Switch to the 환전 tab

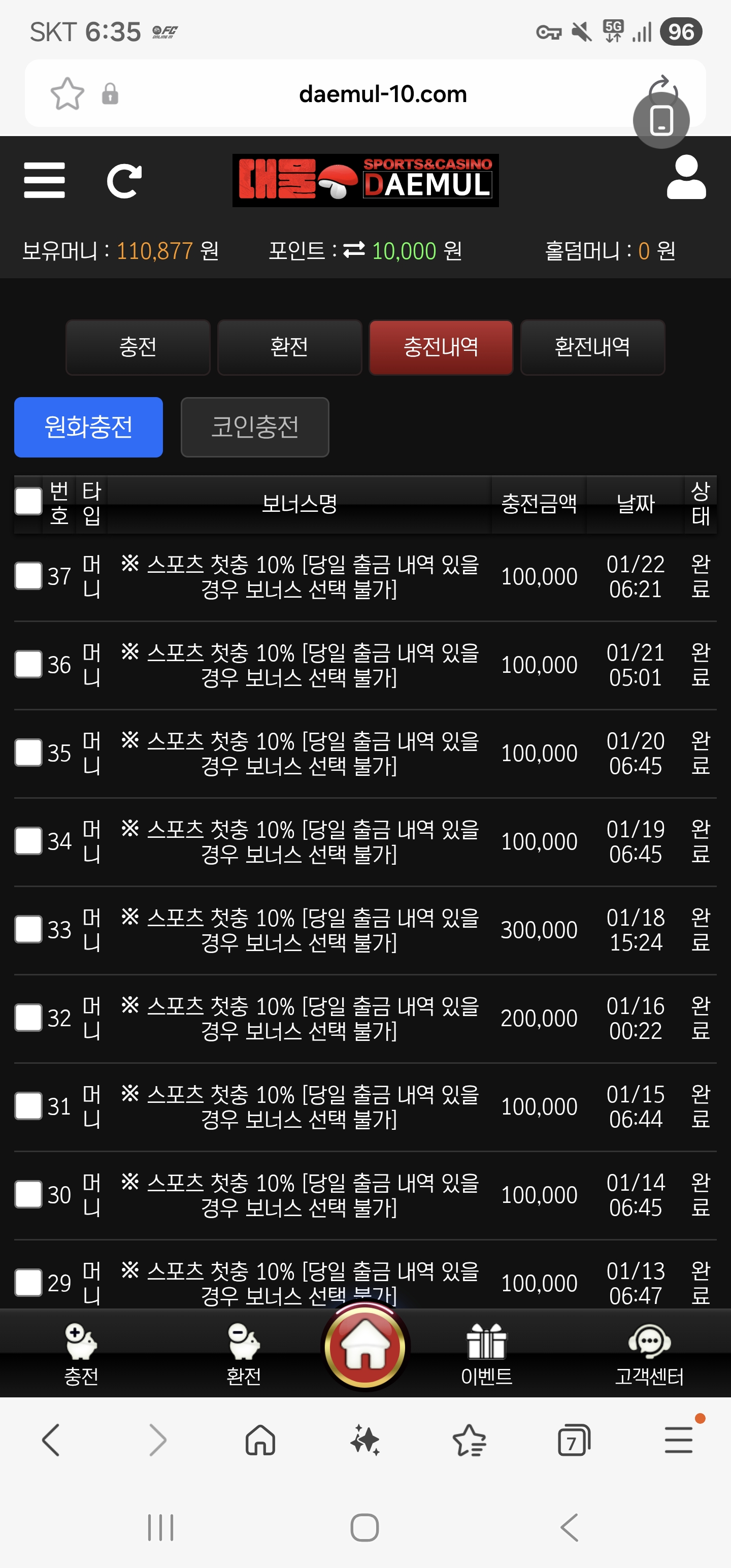point(290,347)
